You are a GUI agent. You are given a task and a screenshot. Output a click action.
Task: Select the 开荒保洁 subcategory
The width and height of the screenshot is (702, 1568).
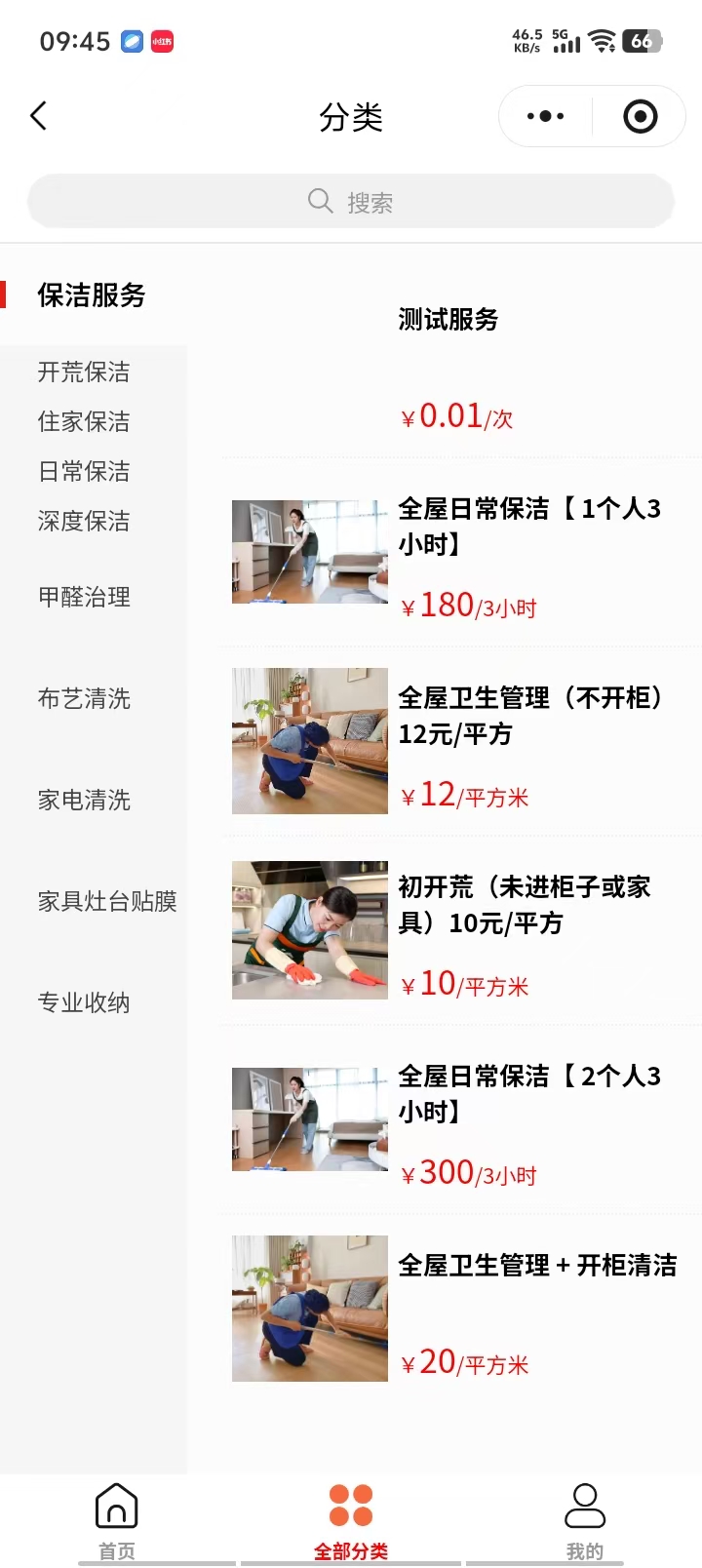click(x=84, y=372)
